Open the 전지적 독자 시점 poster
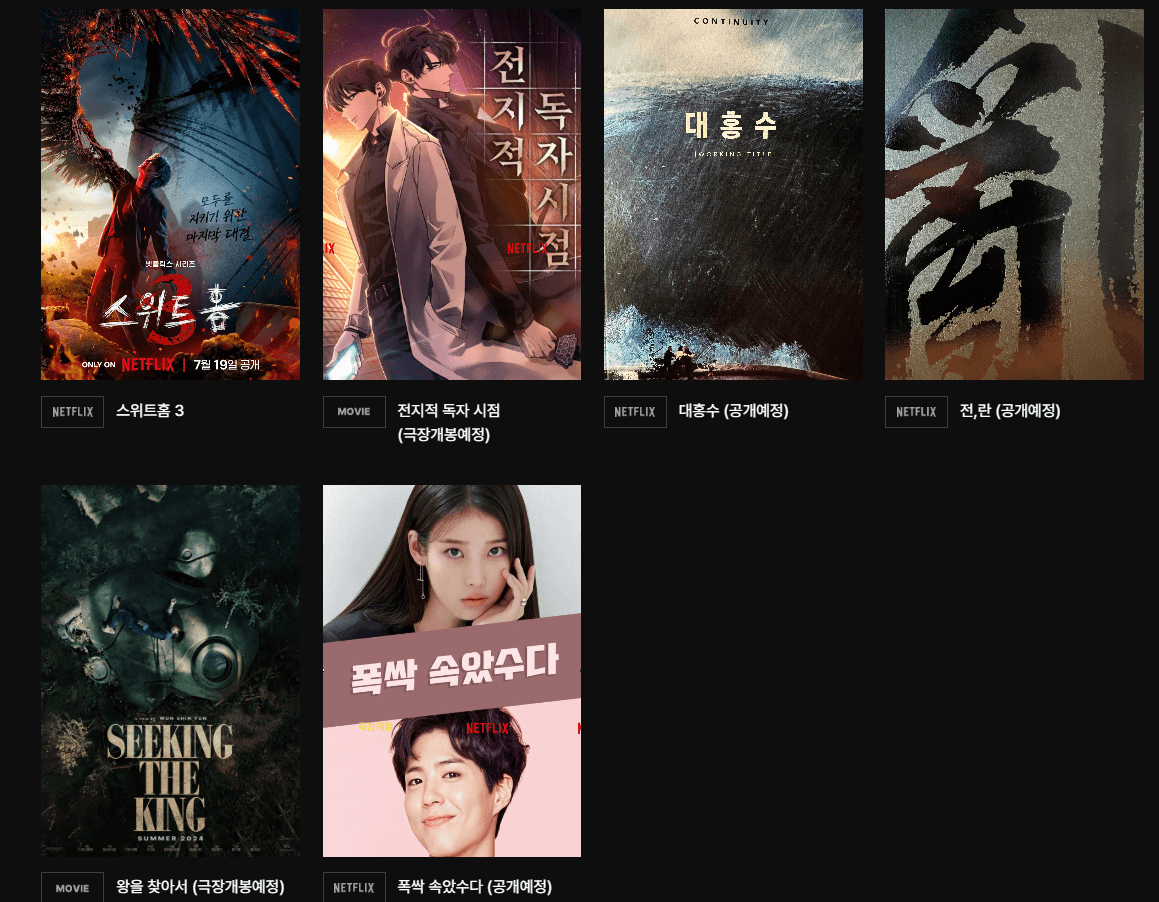 (452, 194)
